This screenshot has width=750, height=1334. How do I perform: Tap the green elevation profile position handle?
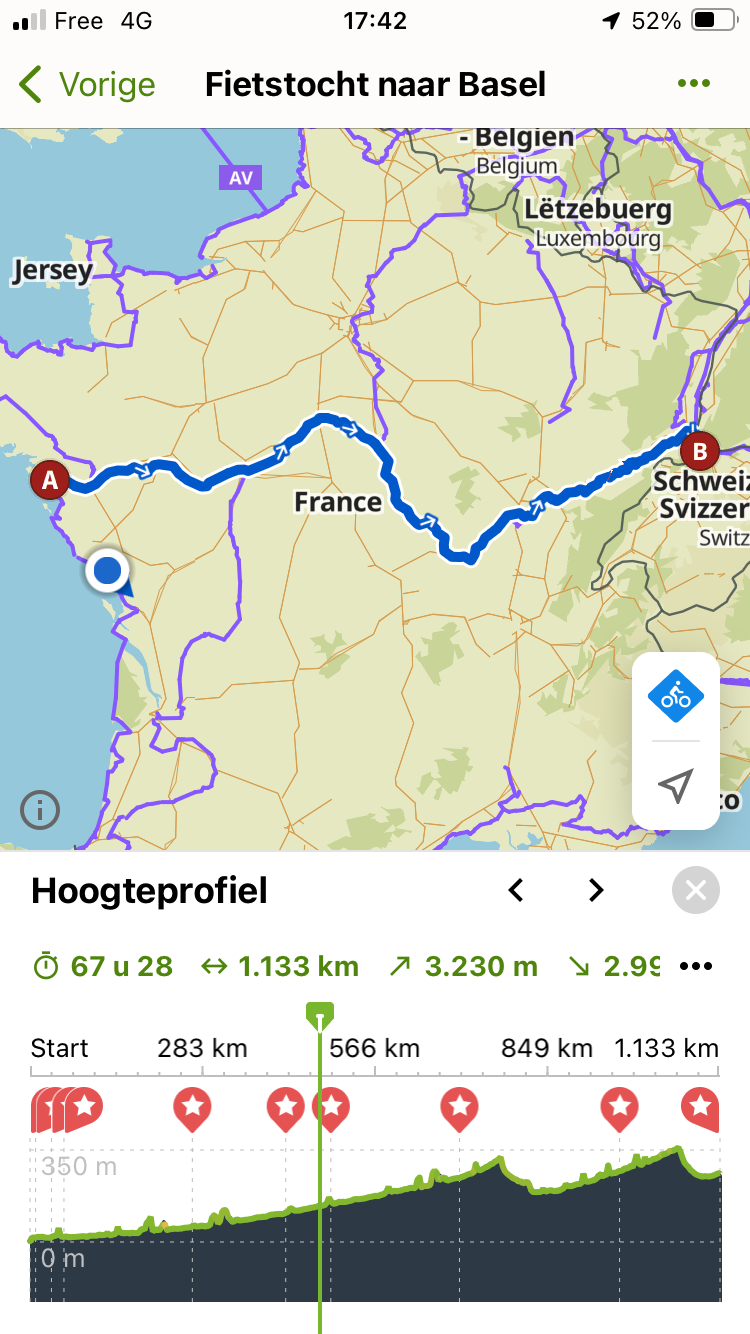coord(320,1017)
